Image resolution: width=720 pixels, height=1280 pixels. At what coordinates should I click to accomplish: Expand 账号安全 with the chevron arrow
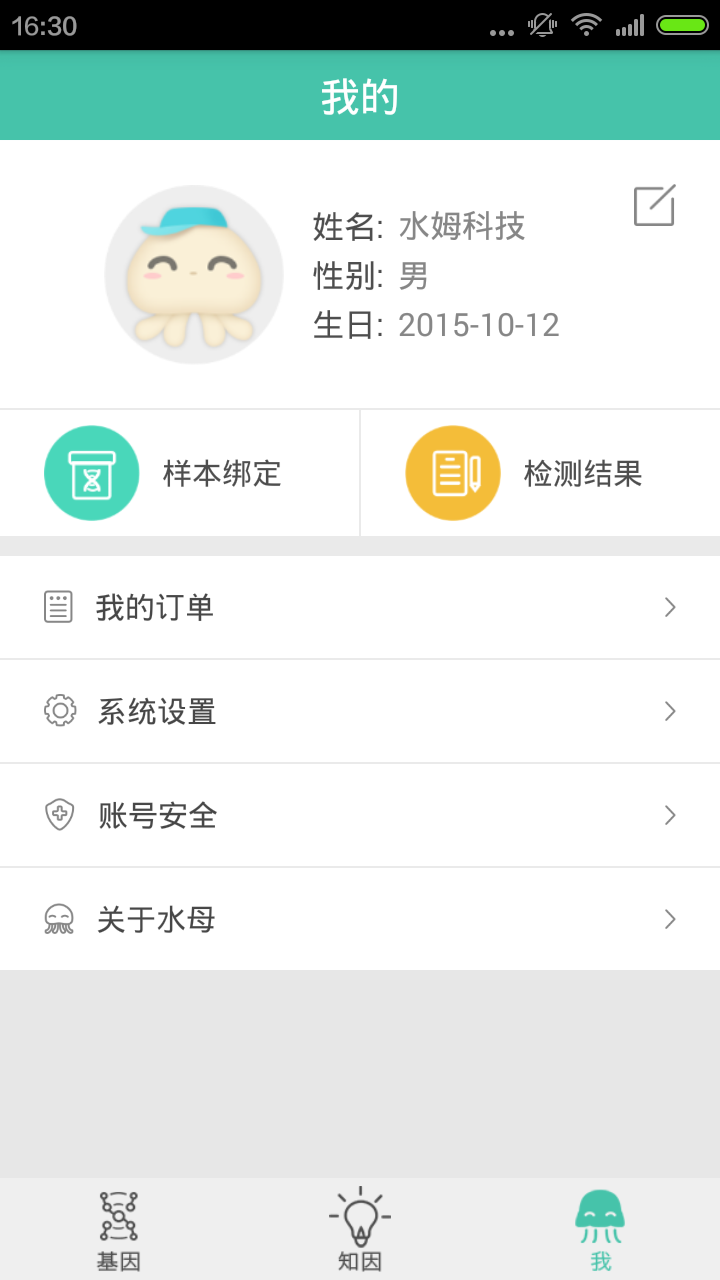pyautogui.click(x=668, y=815)
